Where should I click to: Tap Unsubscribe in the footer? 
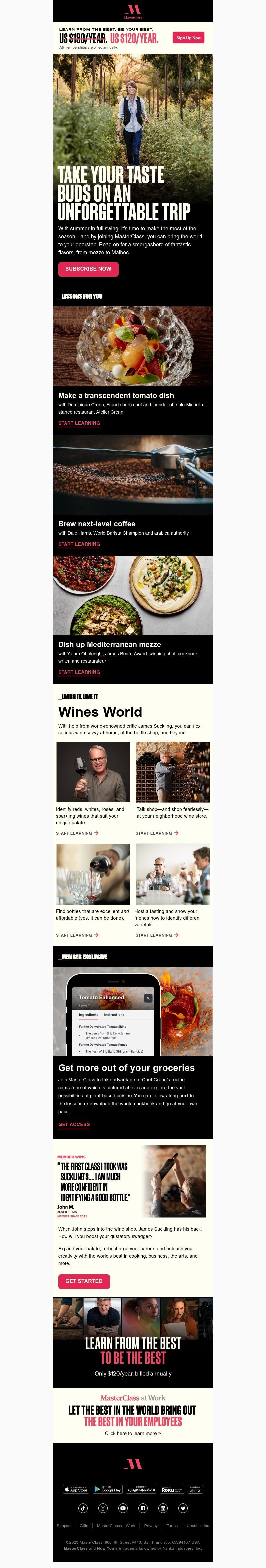click(198, 1526)
